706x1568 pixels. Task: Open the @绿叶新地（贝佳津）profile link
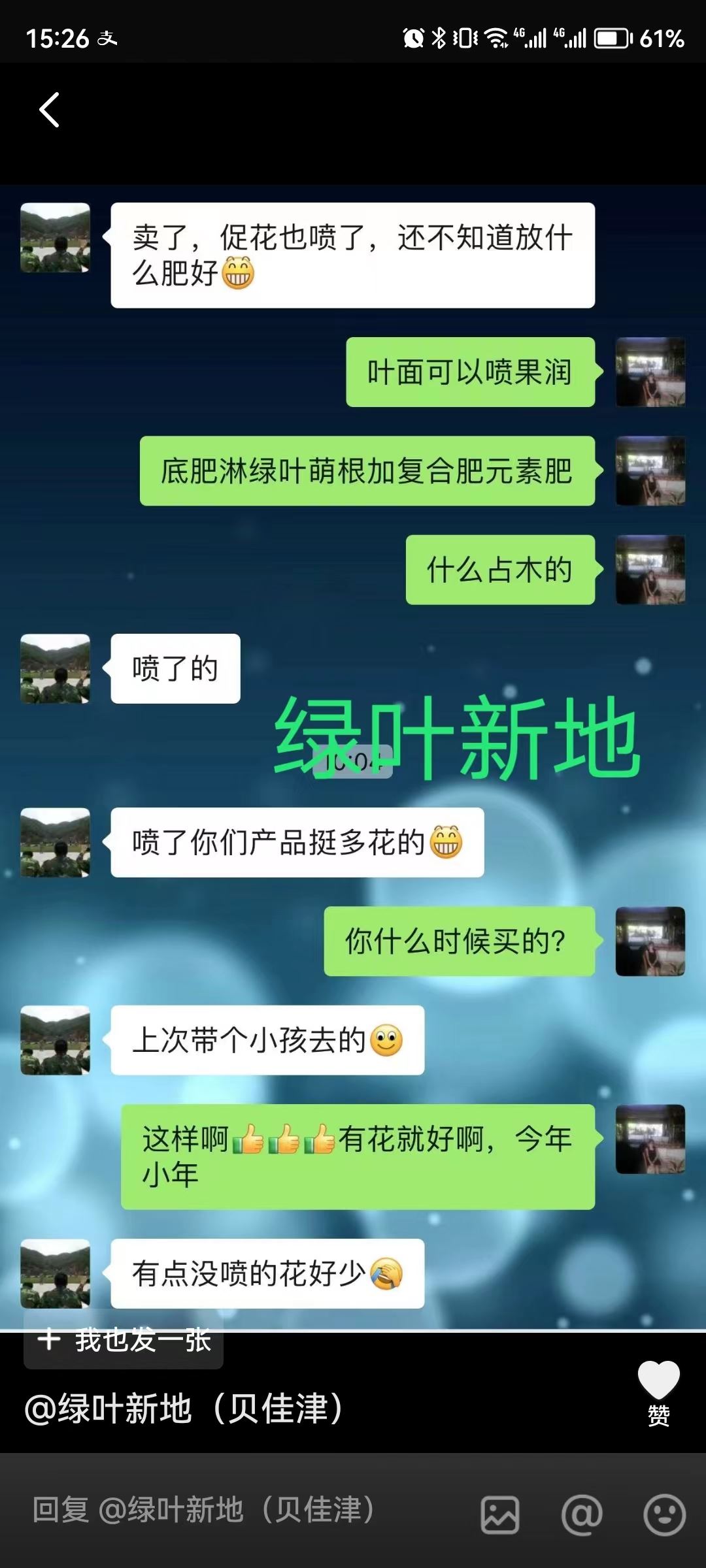point(183,1409)
